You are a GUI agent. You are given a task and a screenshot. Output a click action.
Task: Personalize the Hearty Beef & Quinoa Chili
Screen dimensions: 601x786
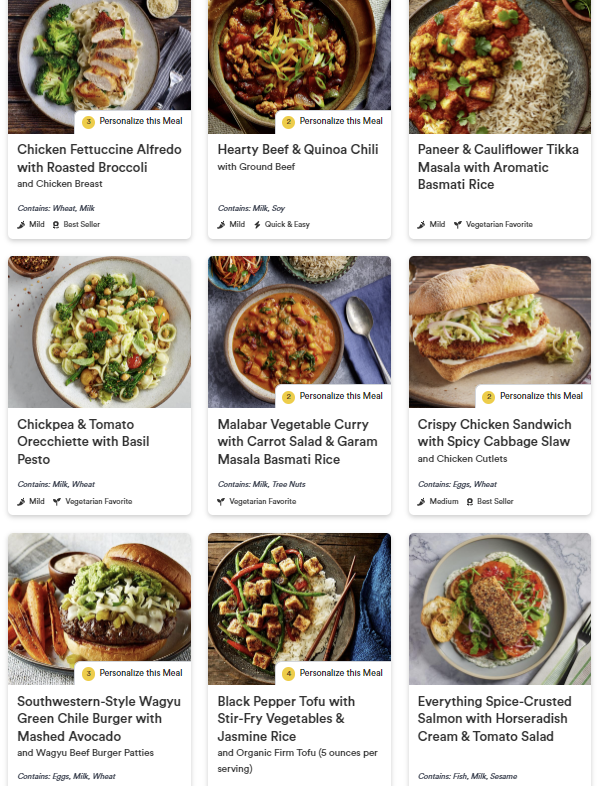coord(333,121)
